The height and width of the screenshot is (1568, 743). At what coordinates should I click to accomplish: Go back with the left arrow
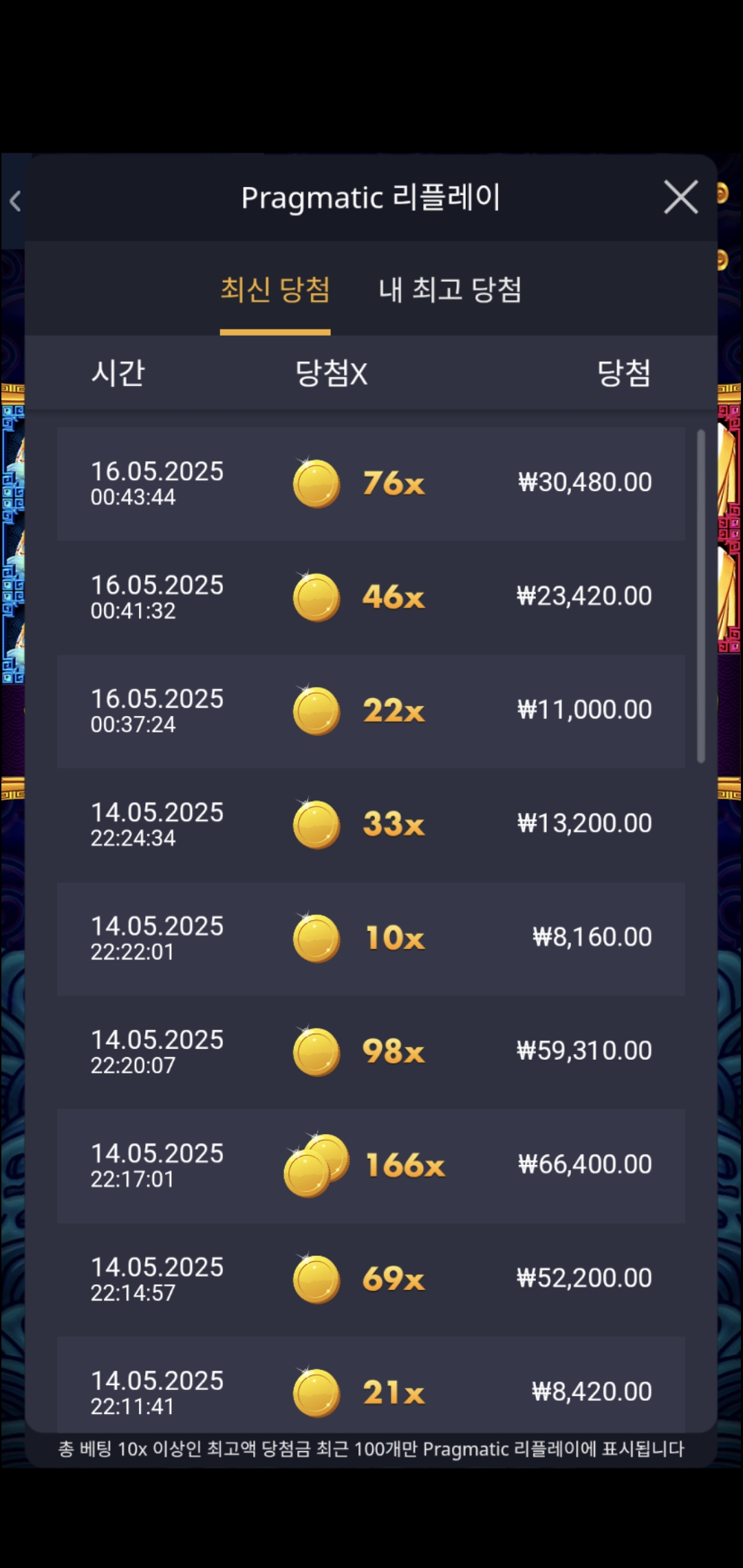pyautogui.click(x=15, y=202)
